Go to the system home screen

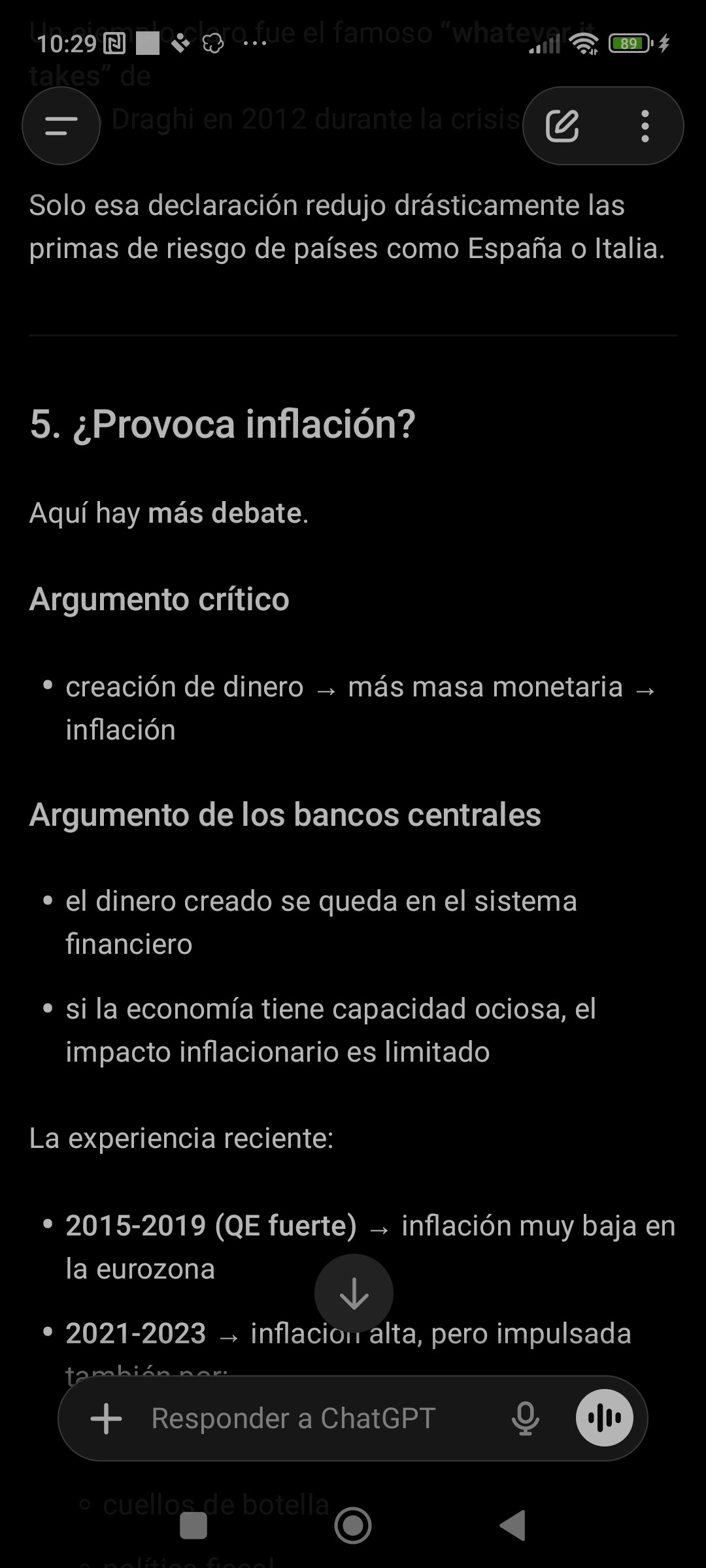coord(353,1526)
